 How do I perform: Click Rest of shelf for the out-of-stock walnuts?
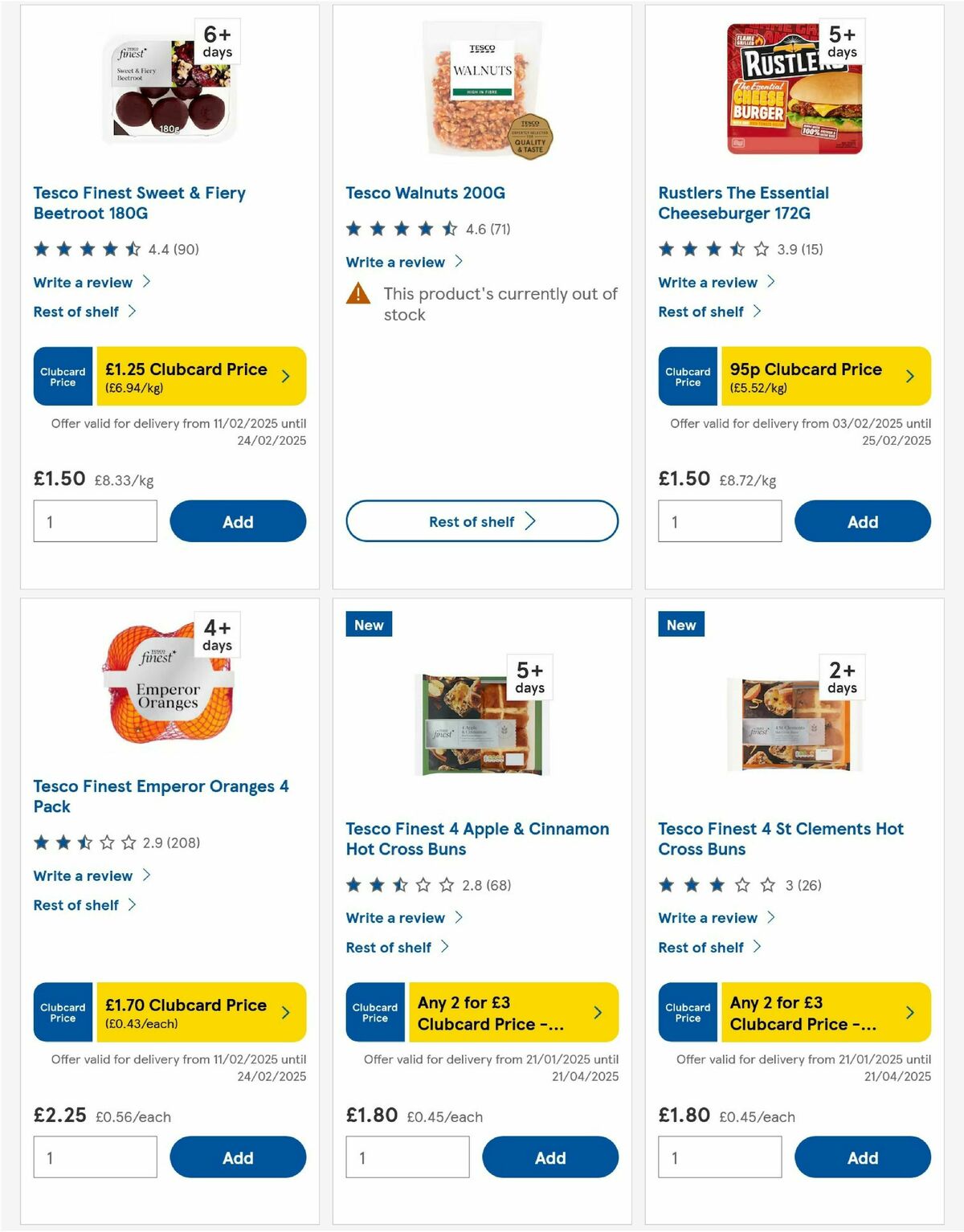[481, 521]
